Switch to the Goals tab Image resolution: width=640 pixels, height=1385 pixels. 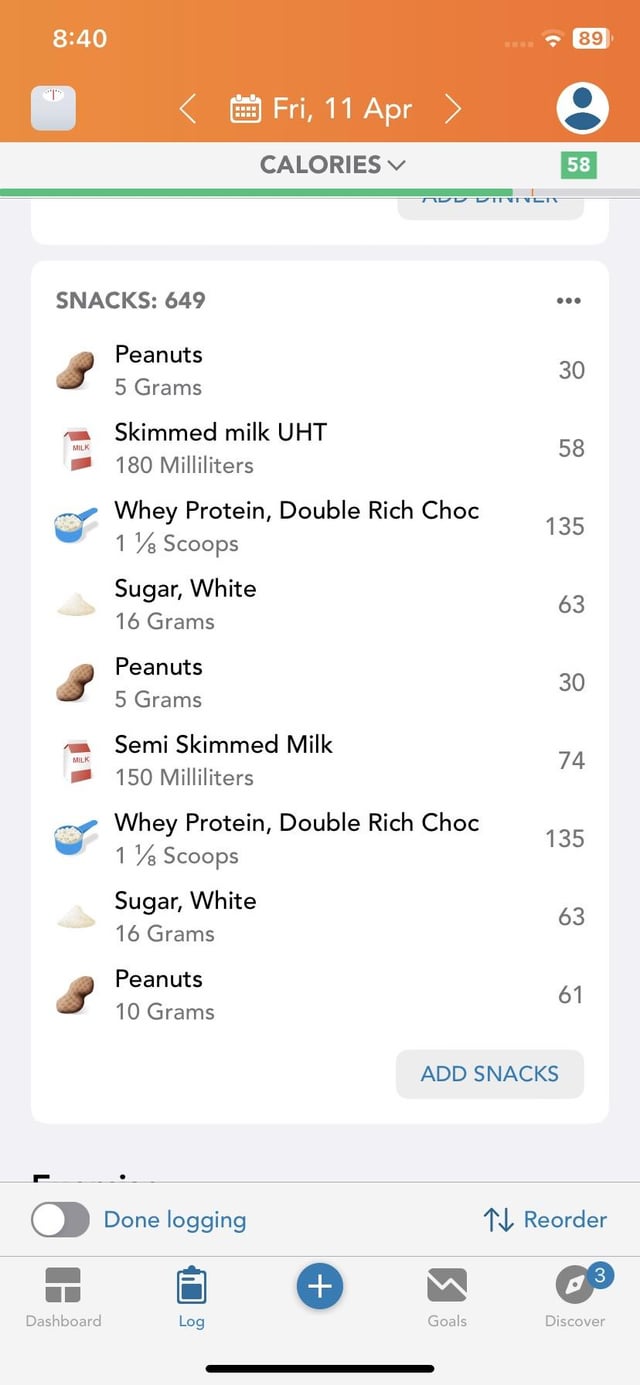click(447, 1297)
